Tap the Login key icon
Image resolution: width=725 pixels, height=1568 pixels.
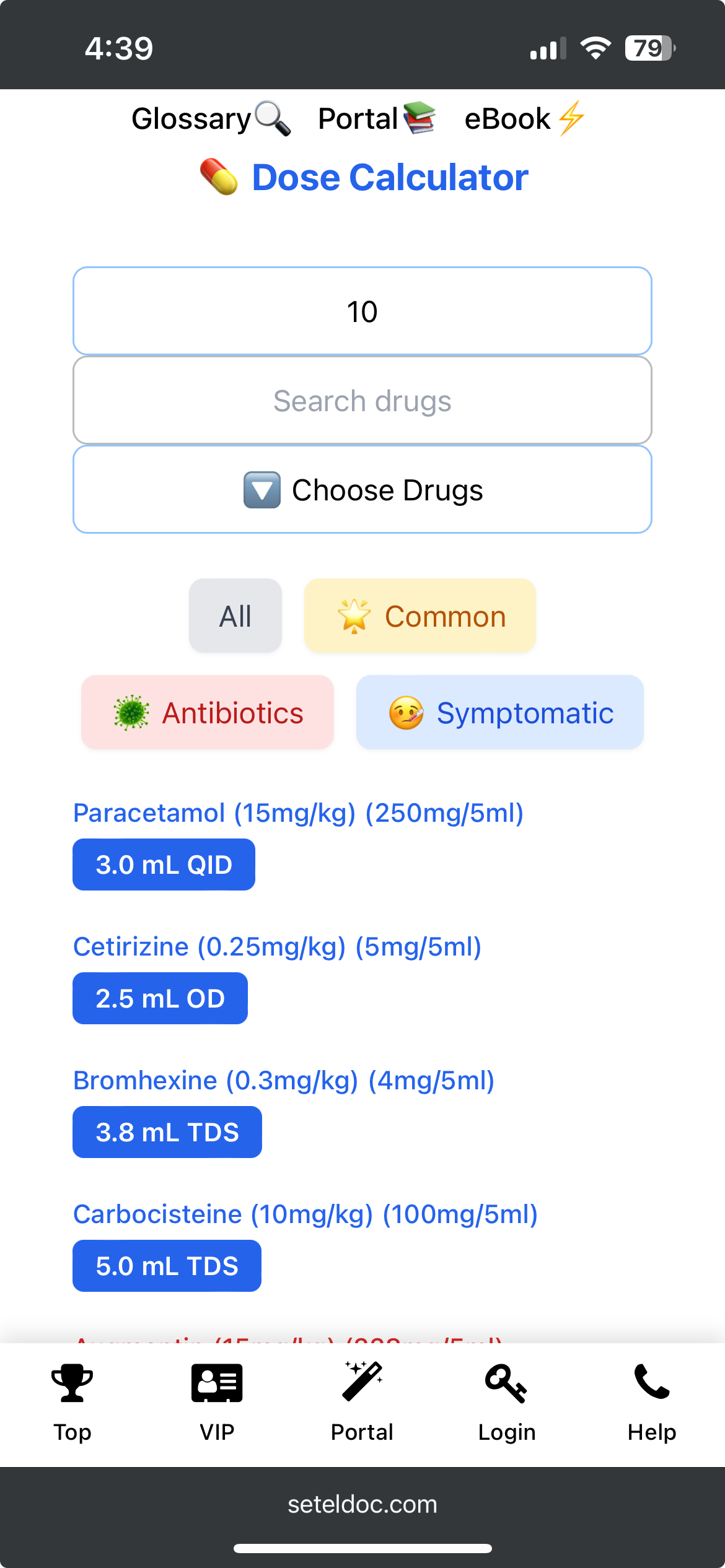click(x=506, y=1382)
